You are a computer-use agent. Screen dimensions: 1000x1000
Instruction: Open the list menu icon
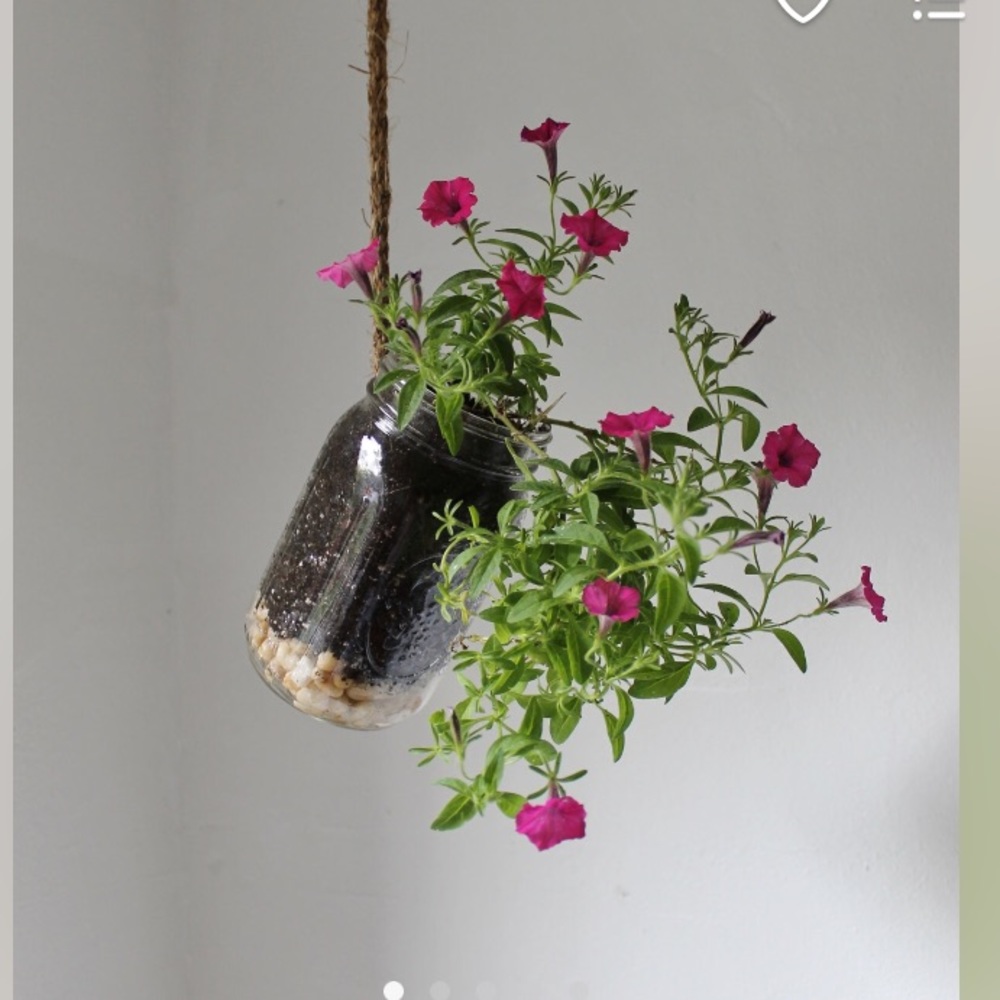[938, 9]
